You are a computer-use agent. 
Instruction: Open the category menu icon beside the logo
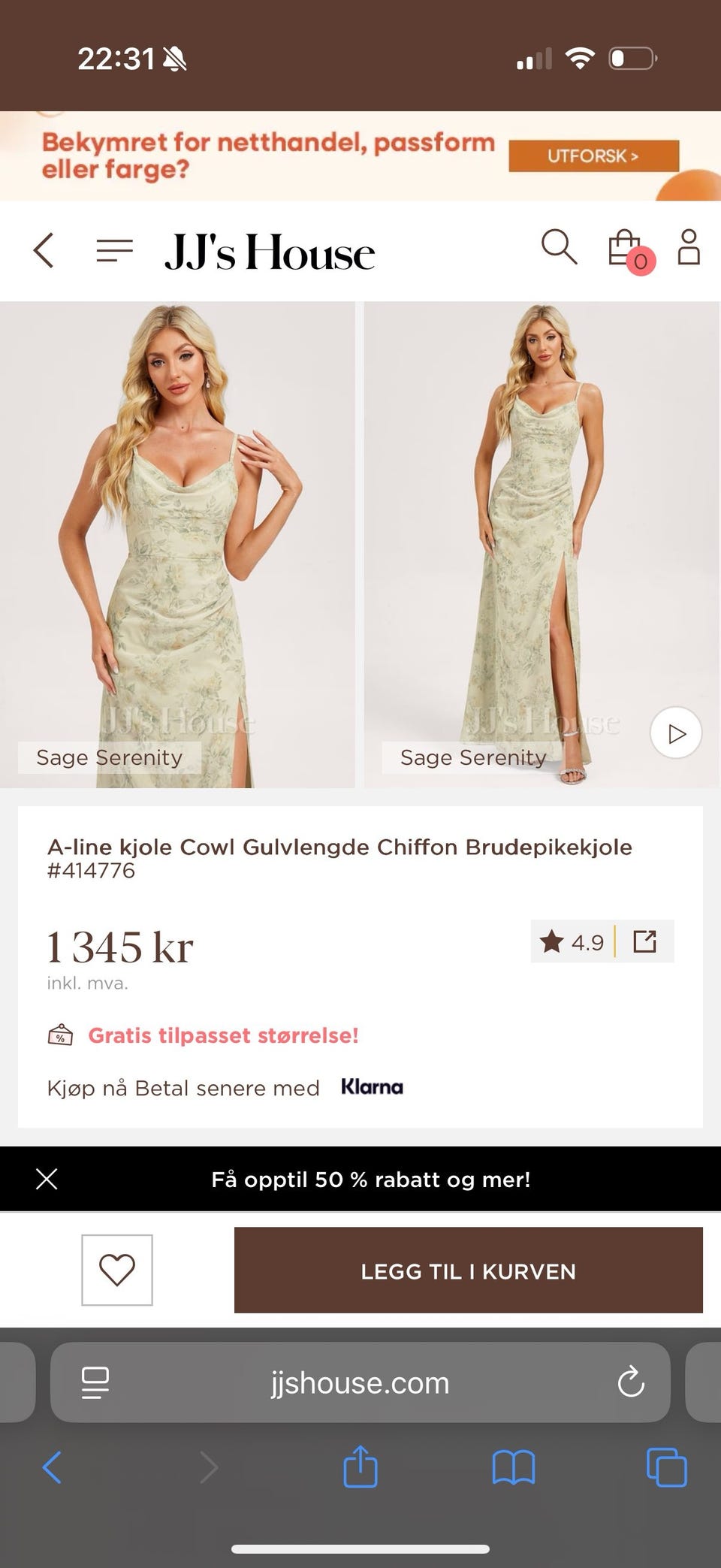[114, 250]
